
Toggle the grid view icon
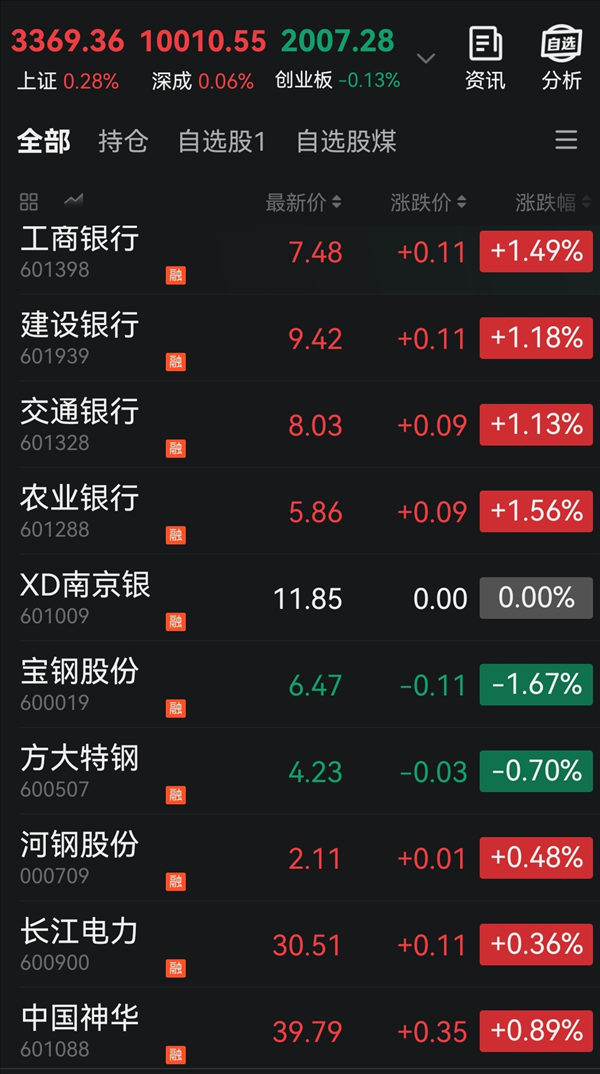coord(29,202)
